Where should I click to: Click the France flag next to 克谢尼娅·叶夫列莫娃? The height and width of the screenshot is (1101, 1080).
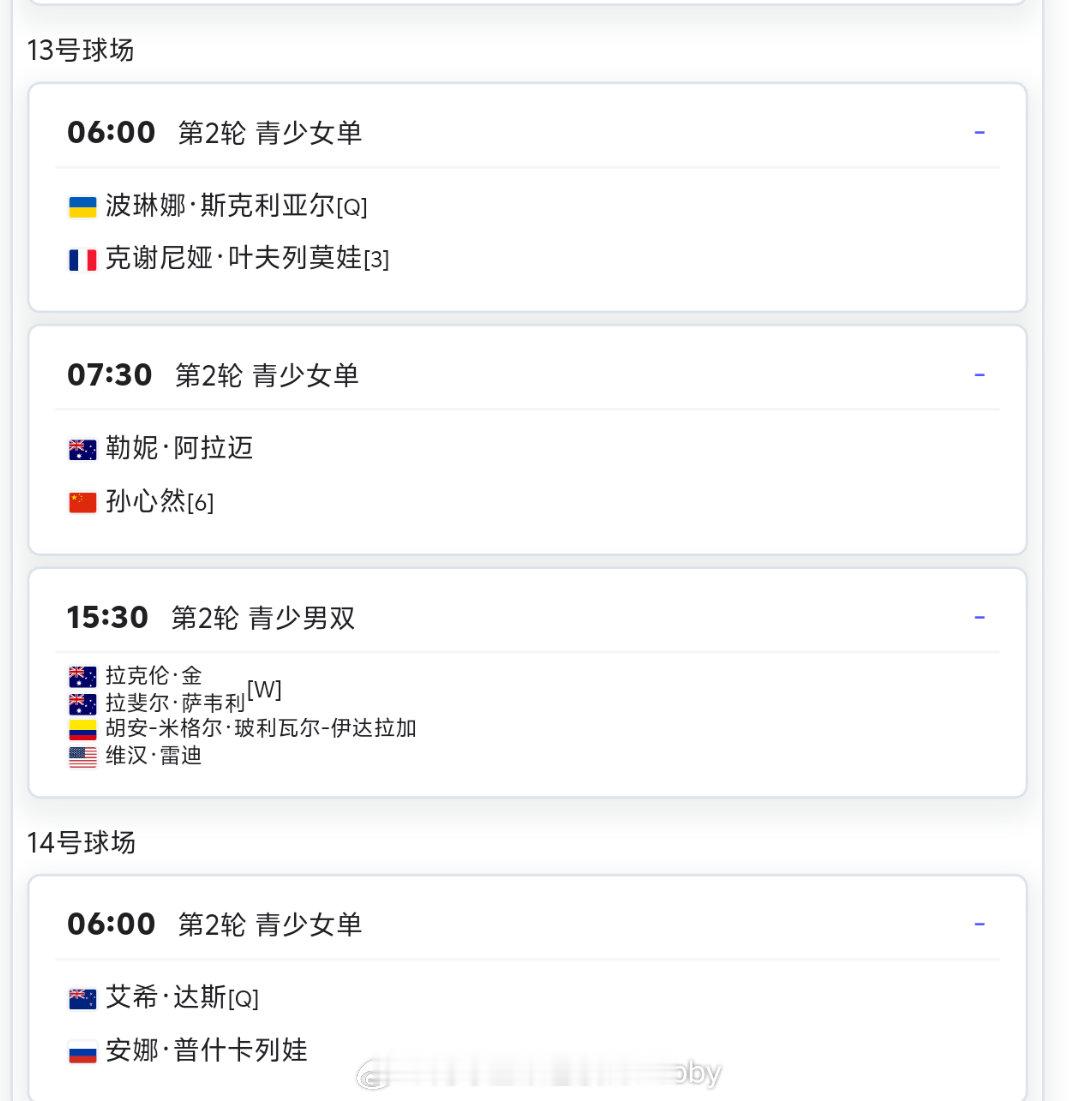click(x=83, y=259)
